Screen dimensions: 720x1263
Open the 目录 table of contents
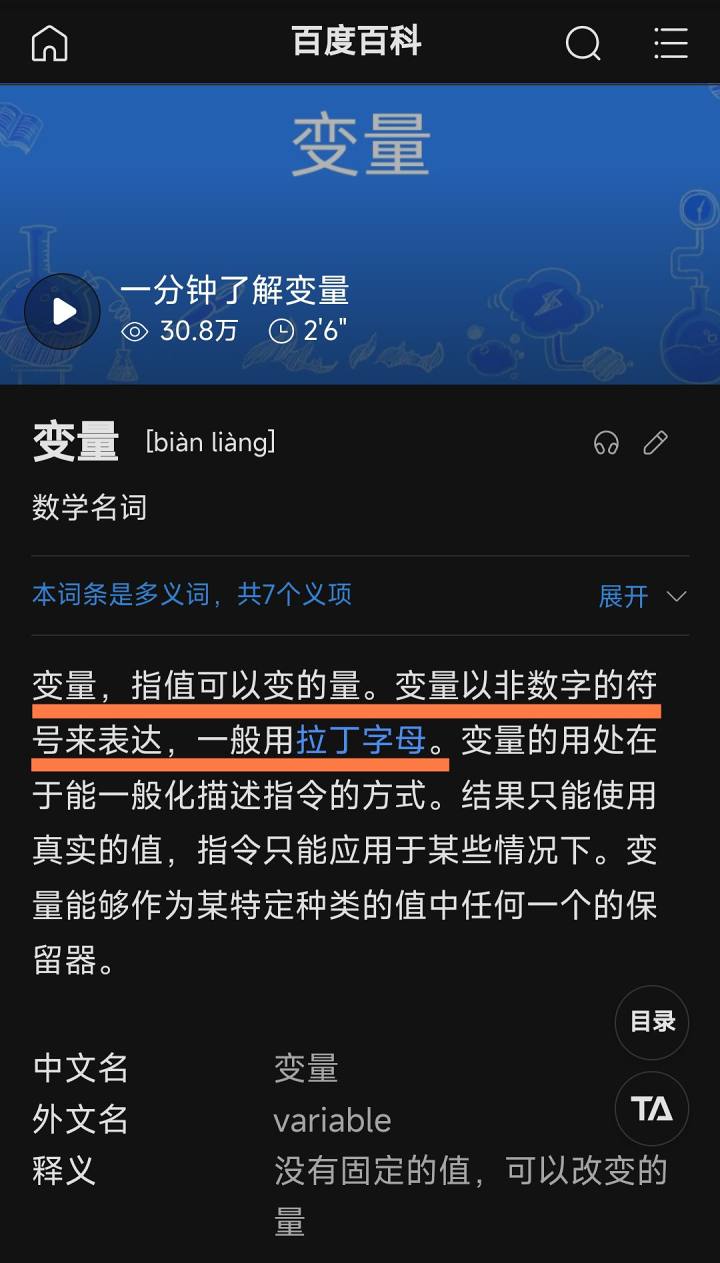pyautogui.click(x=652, y=1021)
